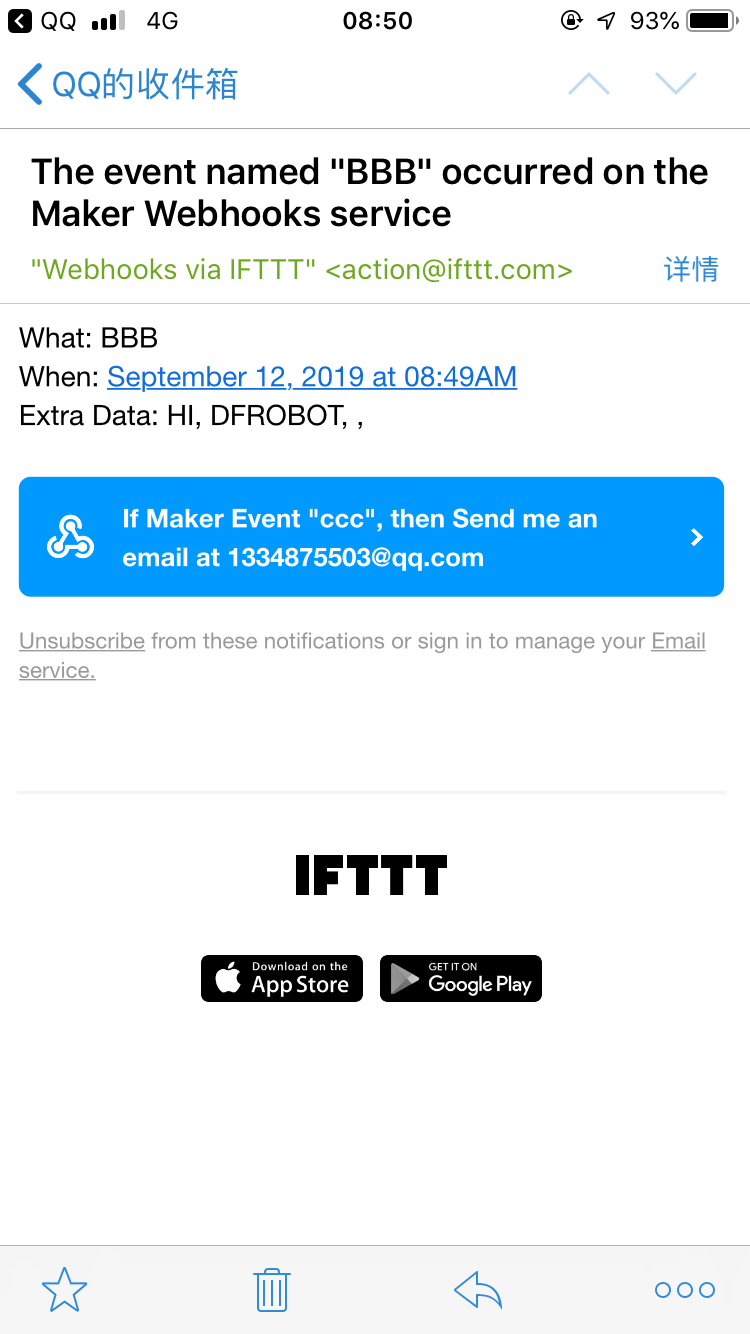This screenshot has width=750, height=1334.
Task: Delete this email with the trash icon
Action: [x=272, y=1289]
